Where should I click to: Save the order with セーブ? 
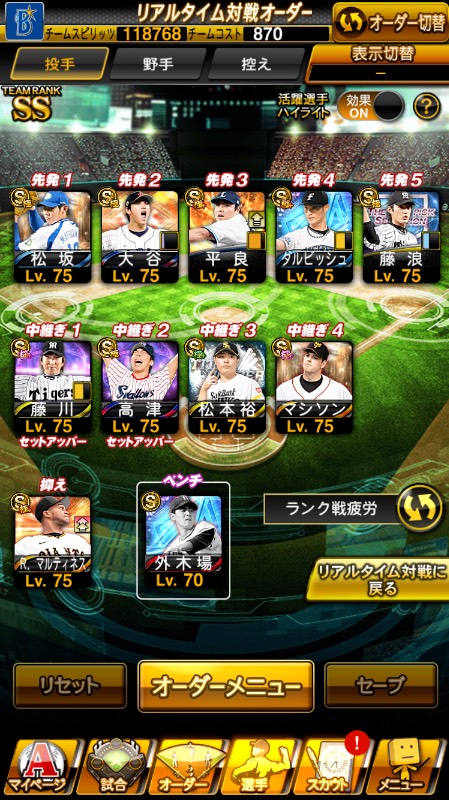[x=381, y=686]
